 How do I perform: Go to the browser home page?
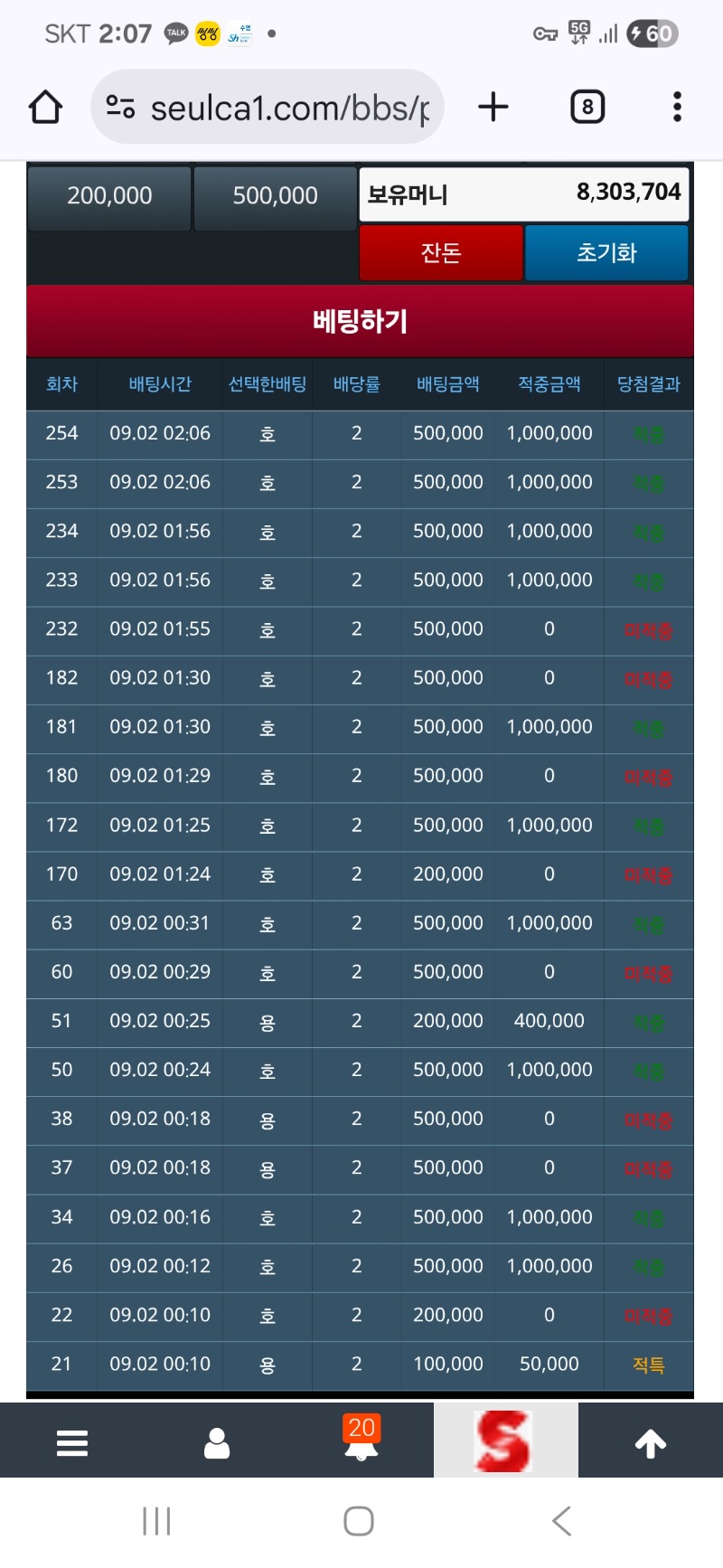[x=45, y=108]
